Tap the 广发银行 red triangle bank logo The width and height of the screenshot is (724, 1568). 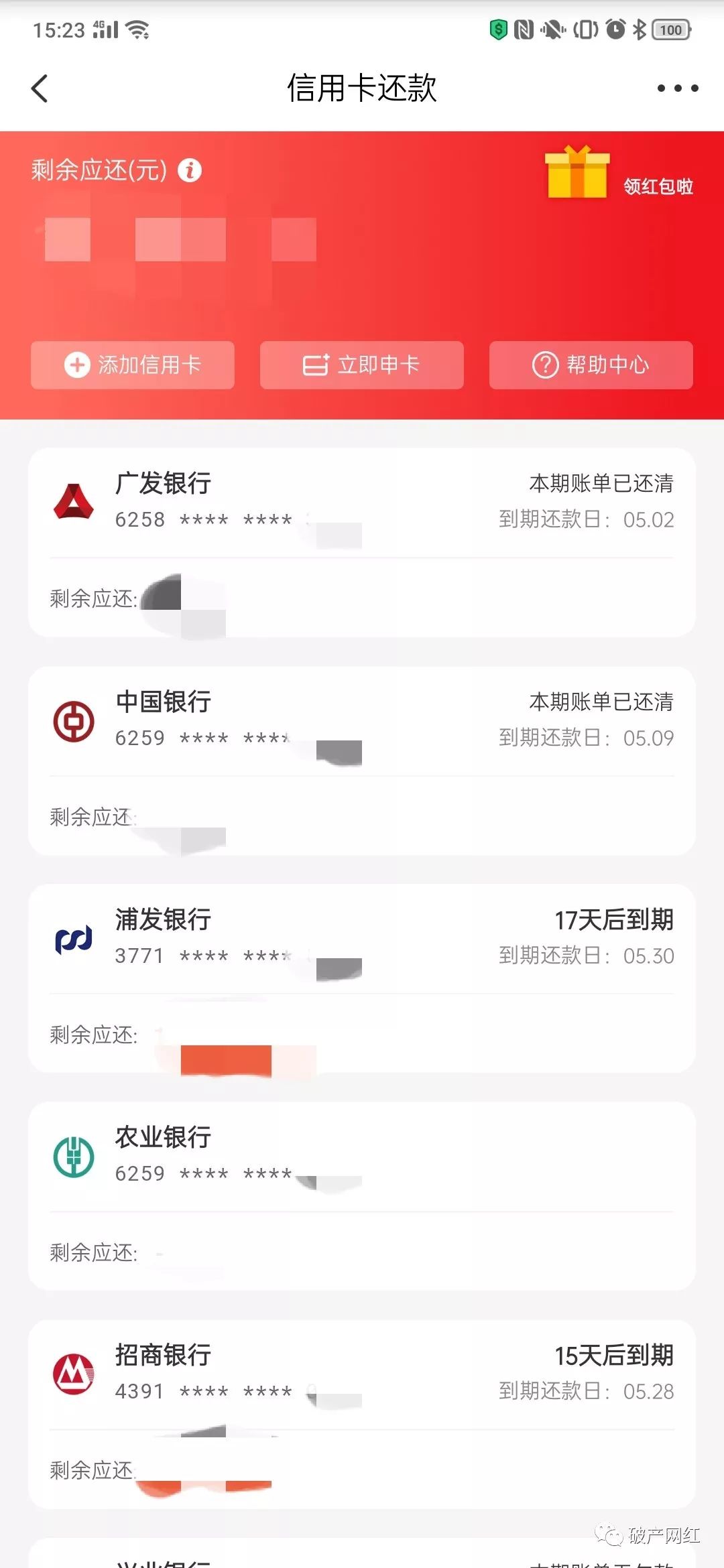point(75,503)
